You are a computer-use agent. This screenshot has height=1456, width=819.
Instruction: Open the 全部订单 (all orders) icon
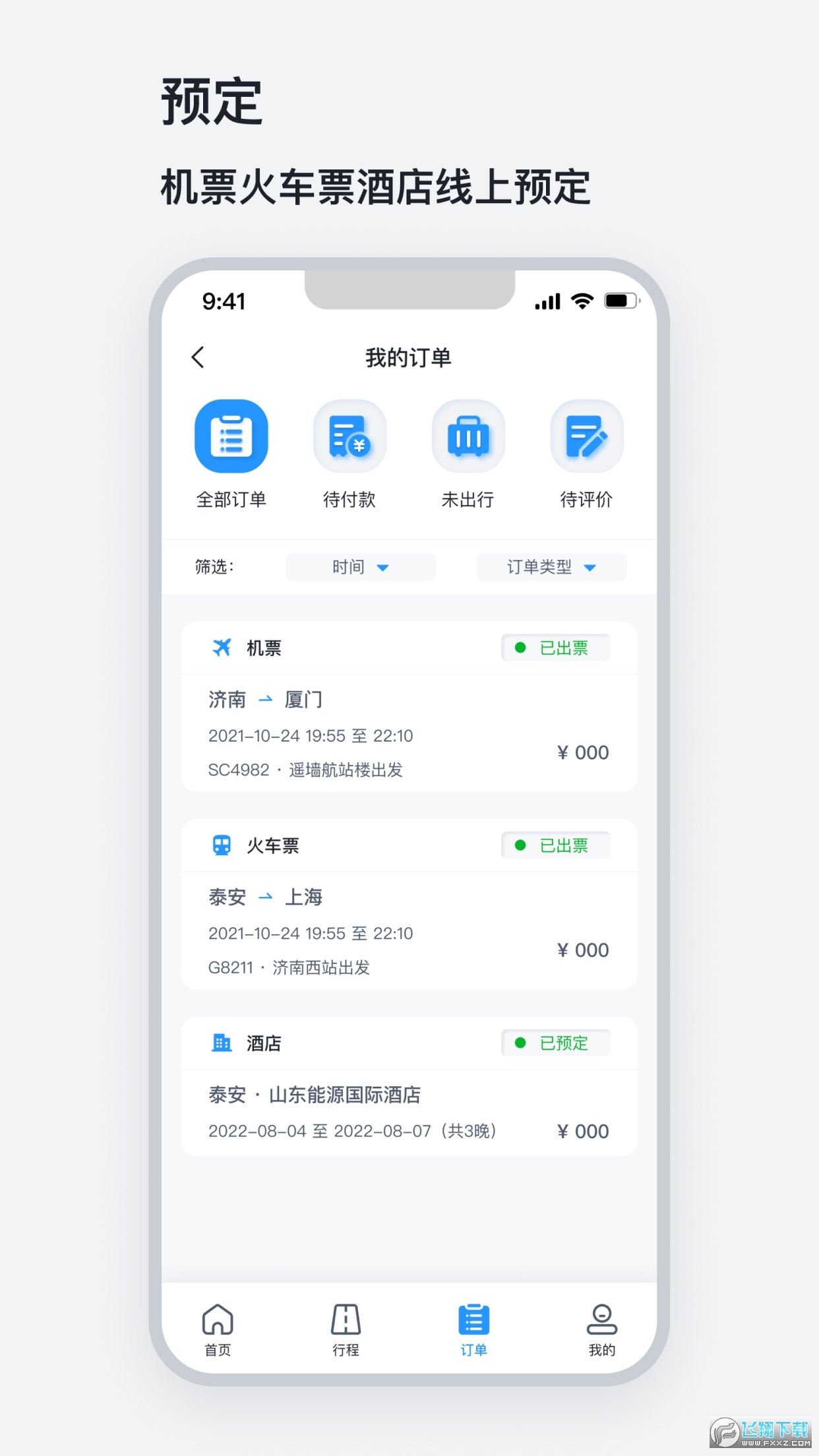(231, 435)
